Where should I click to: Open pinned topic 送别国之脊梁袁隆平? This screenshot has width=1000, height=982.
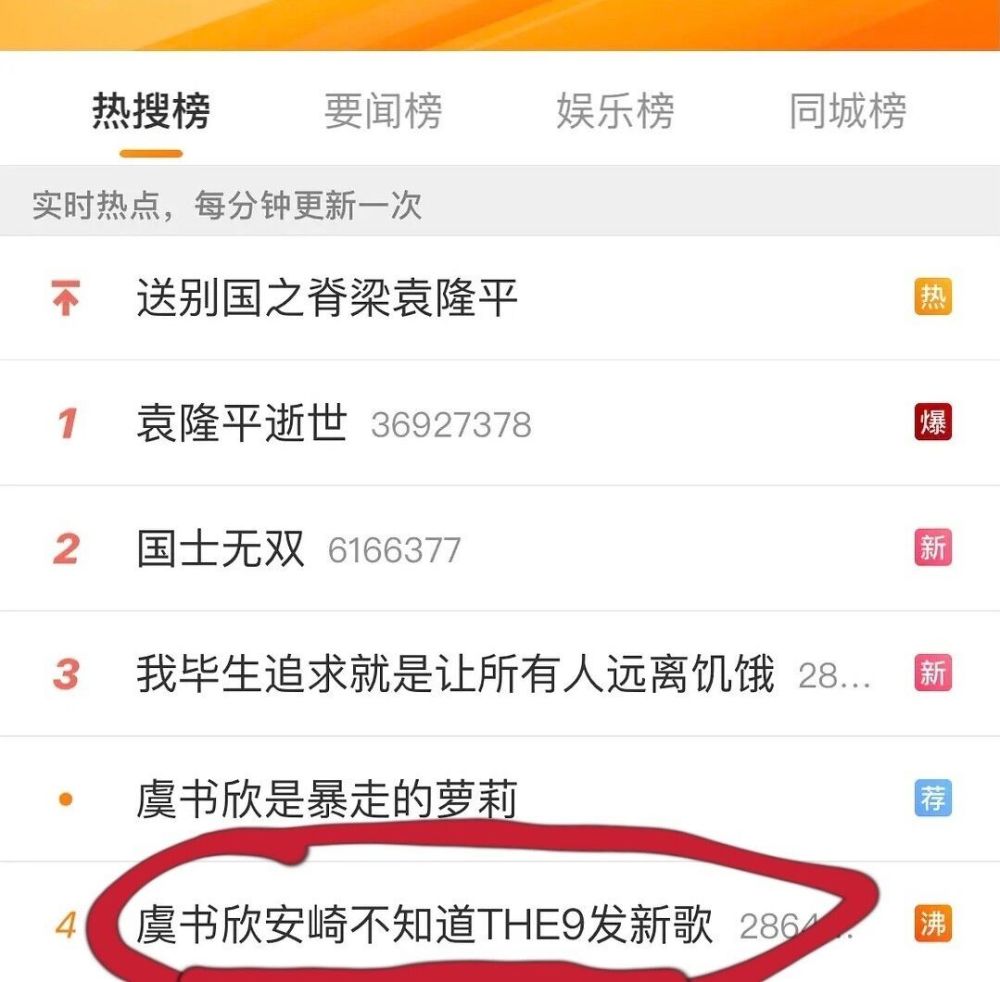tap(327, 298)
